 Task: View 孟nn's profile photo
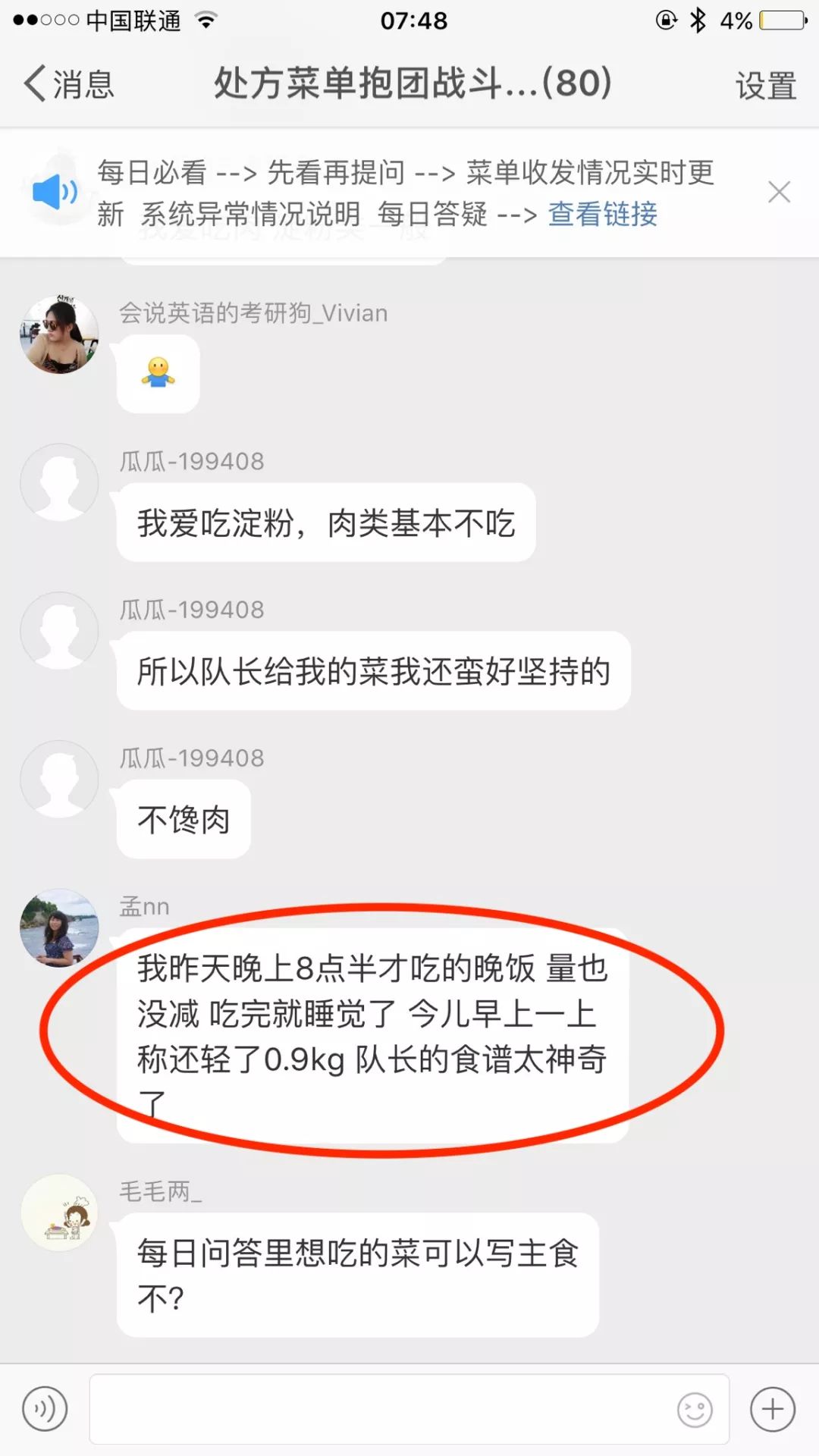coord(59,927)
